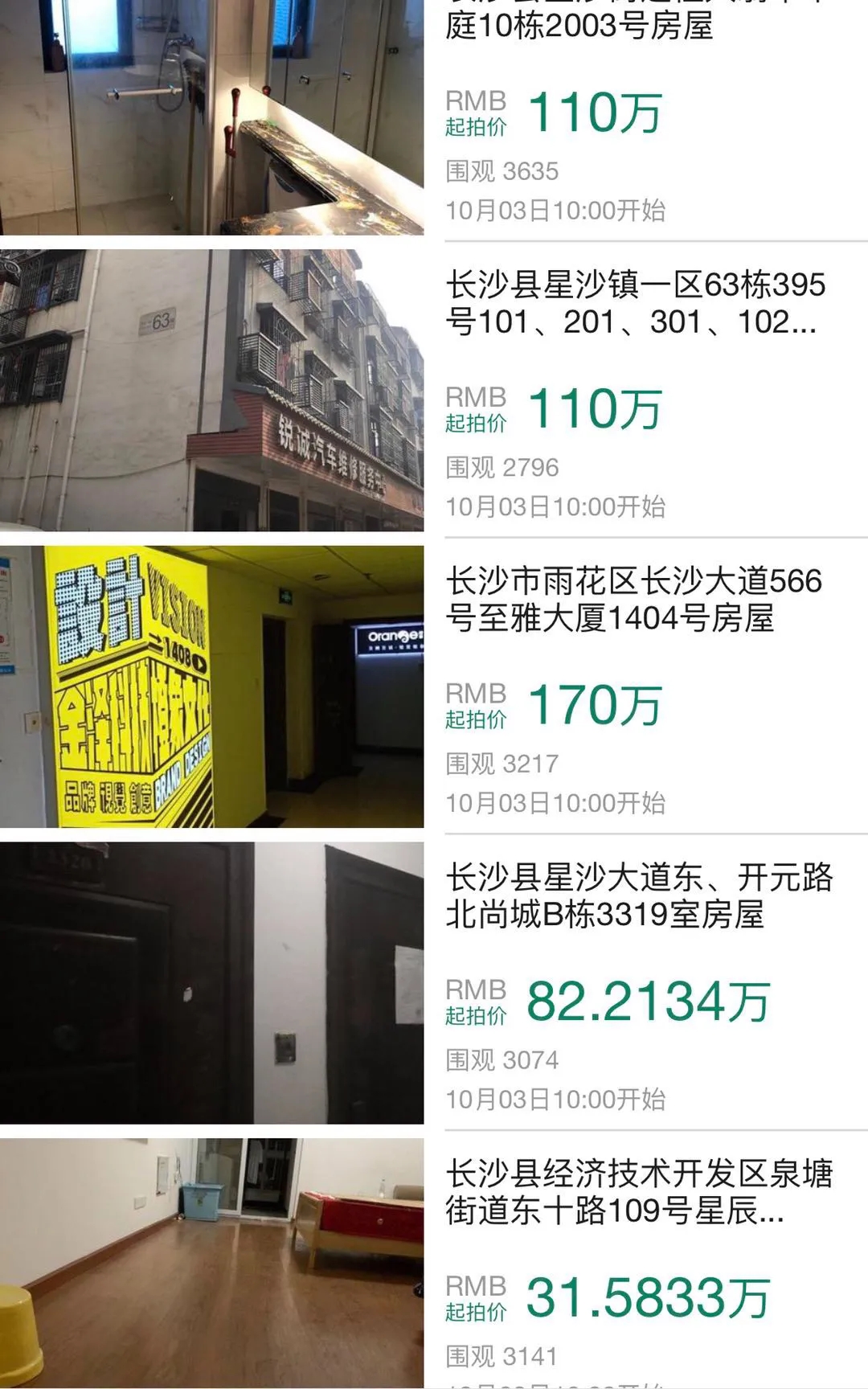Image resolution: width=868 pixels, height=1389 pixels.
Task: Open listing for 星沙镇一区63栋395号
Action: point(635,303)
